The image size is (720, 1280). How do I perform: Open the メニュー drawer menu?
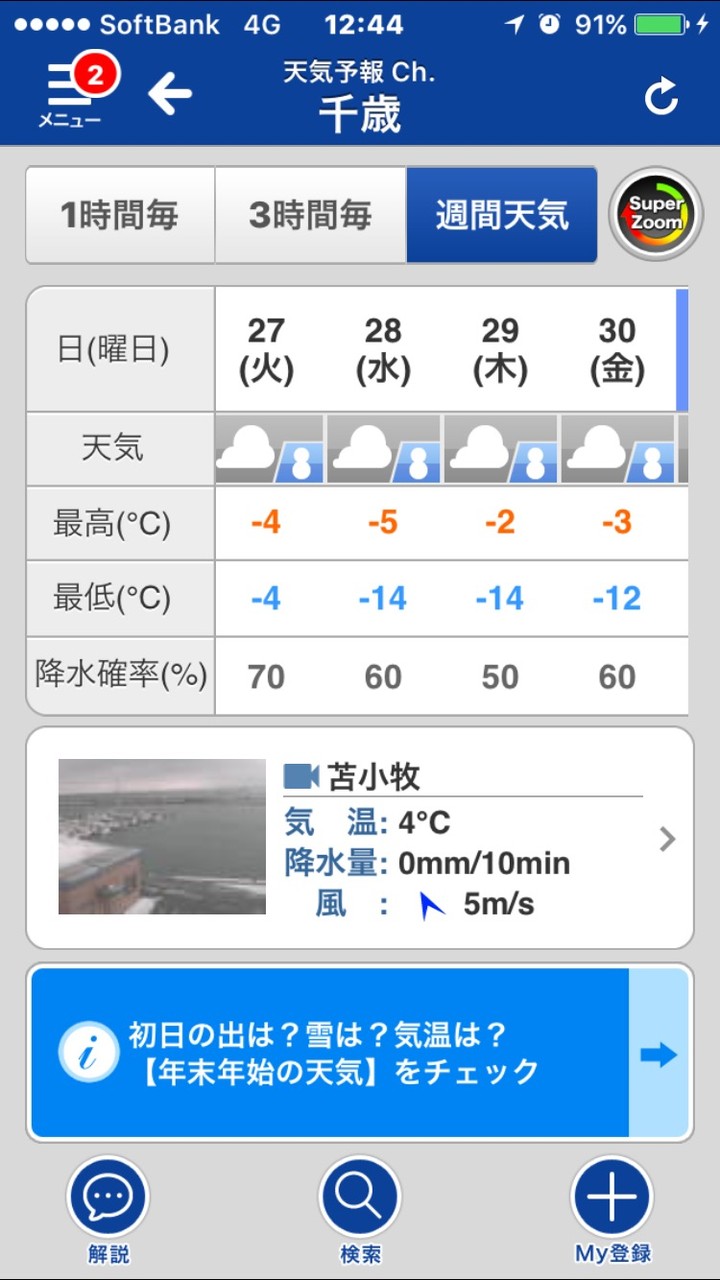pos(70,95)
